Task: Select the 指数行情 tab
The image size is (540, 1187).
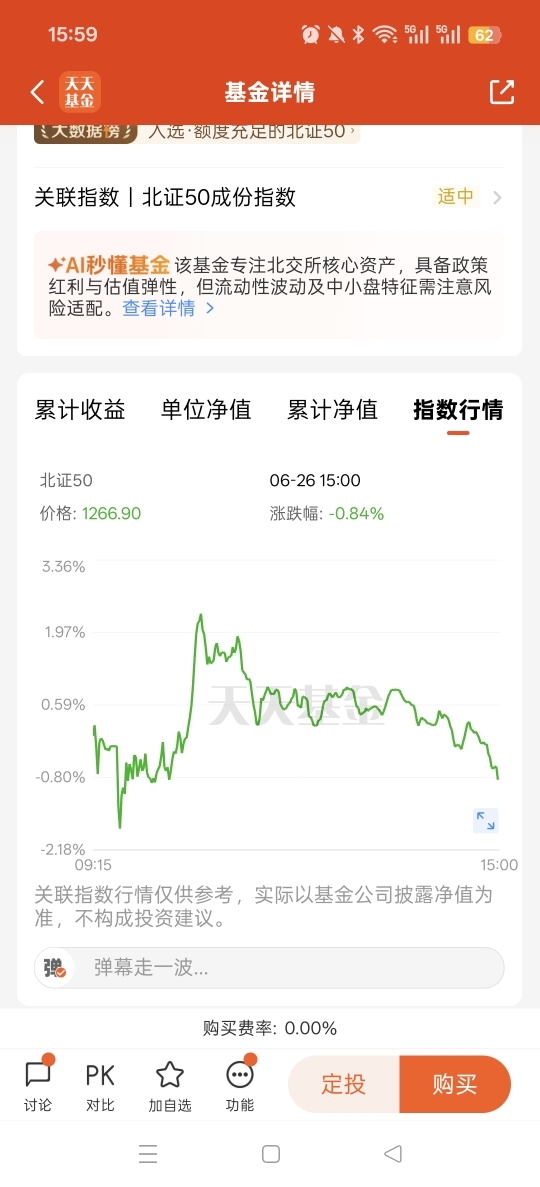Action: pyautogui.click(x=458, y=410)
